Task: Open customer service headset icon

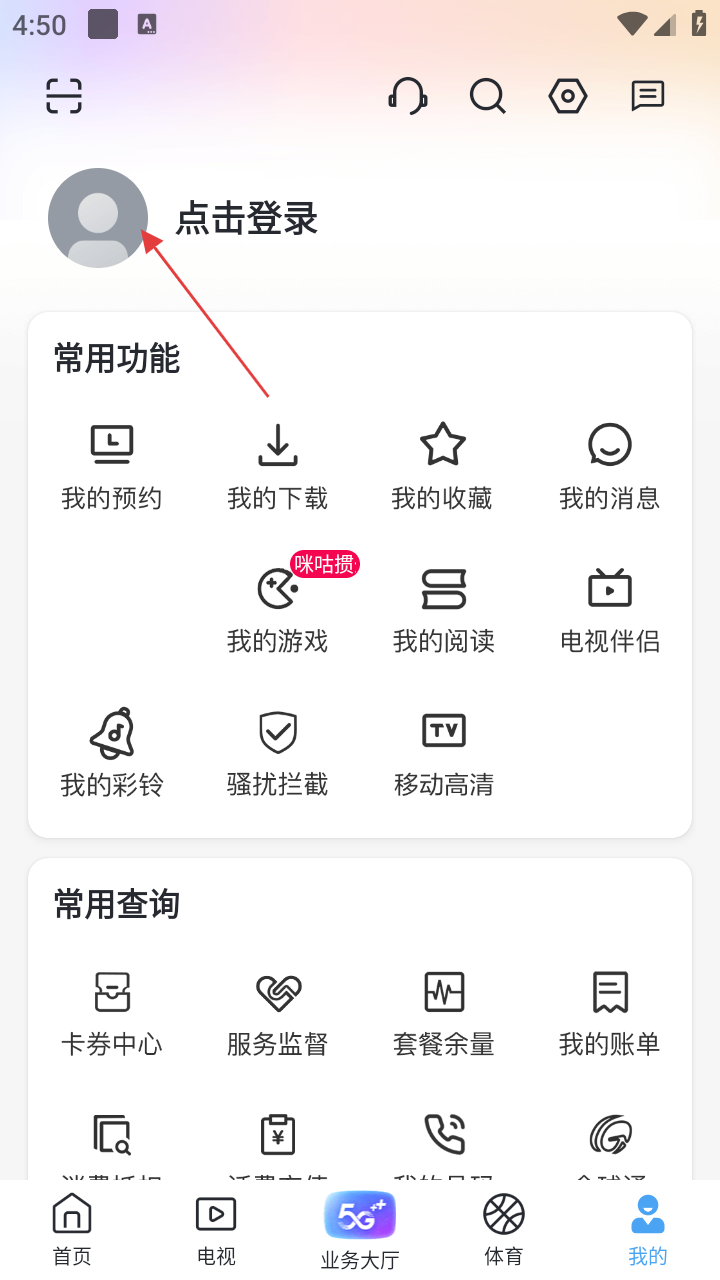Action: [408, 96]
